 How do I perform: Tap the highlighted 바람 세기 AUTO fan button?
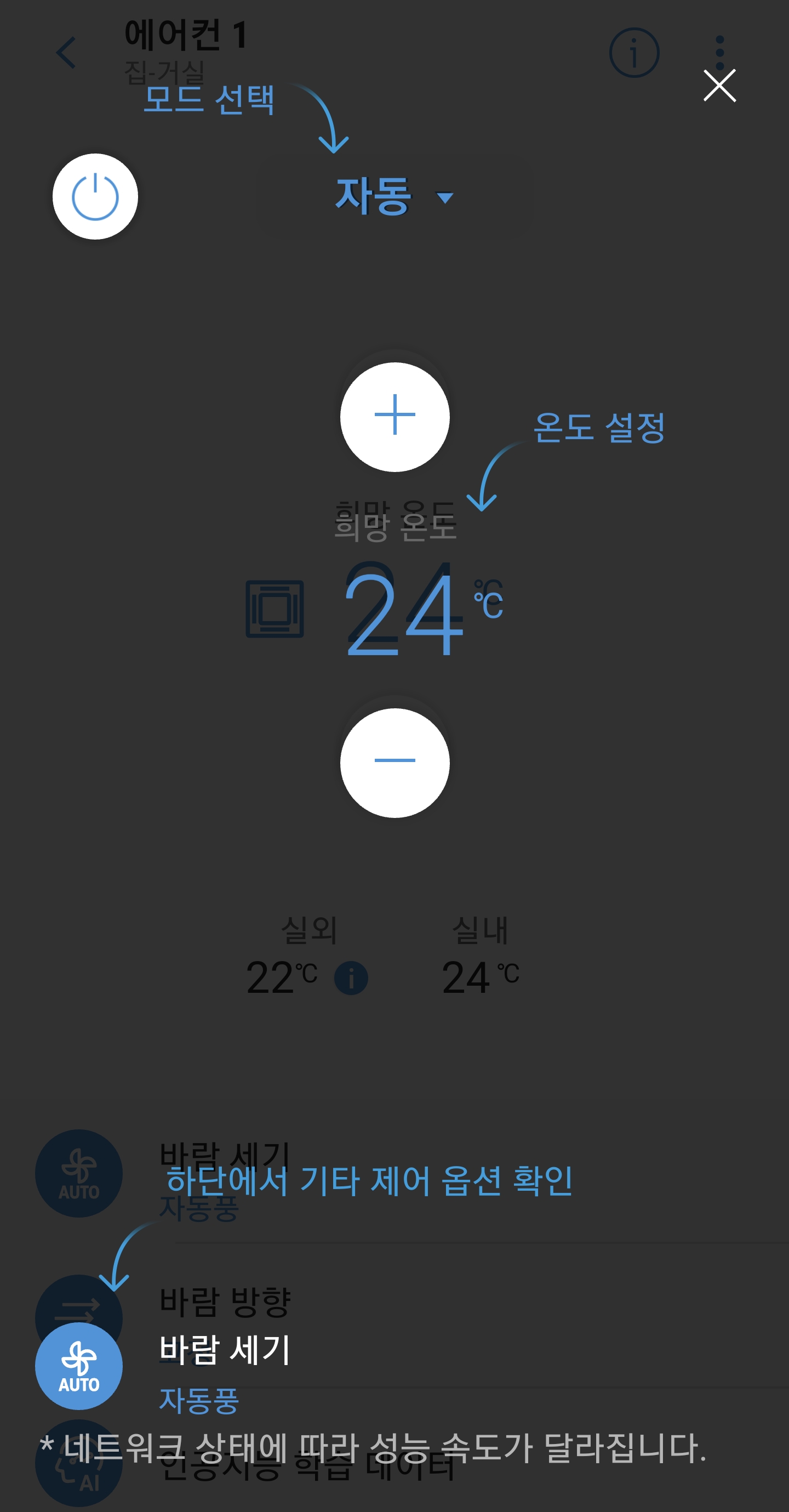[78, 1366]
